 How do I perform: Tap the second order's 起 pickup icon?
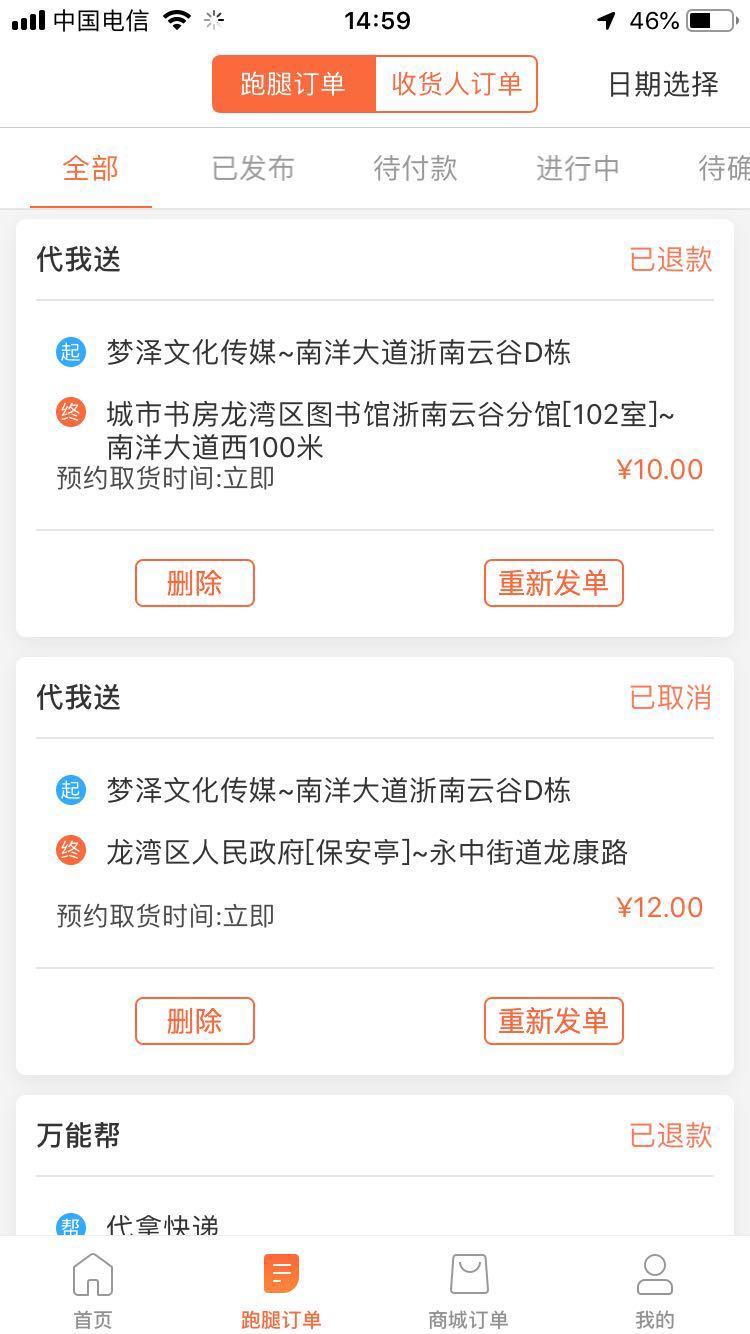[70, 790]
